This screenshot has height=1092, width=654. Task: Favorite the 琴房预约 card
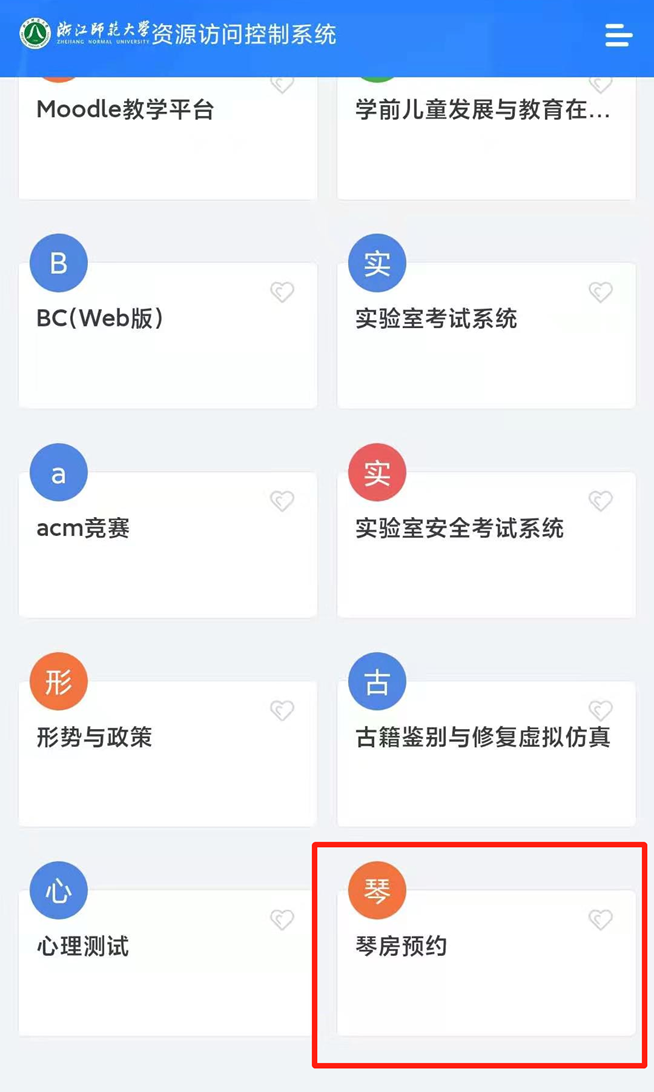click(600, 920)
